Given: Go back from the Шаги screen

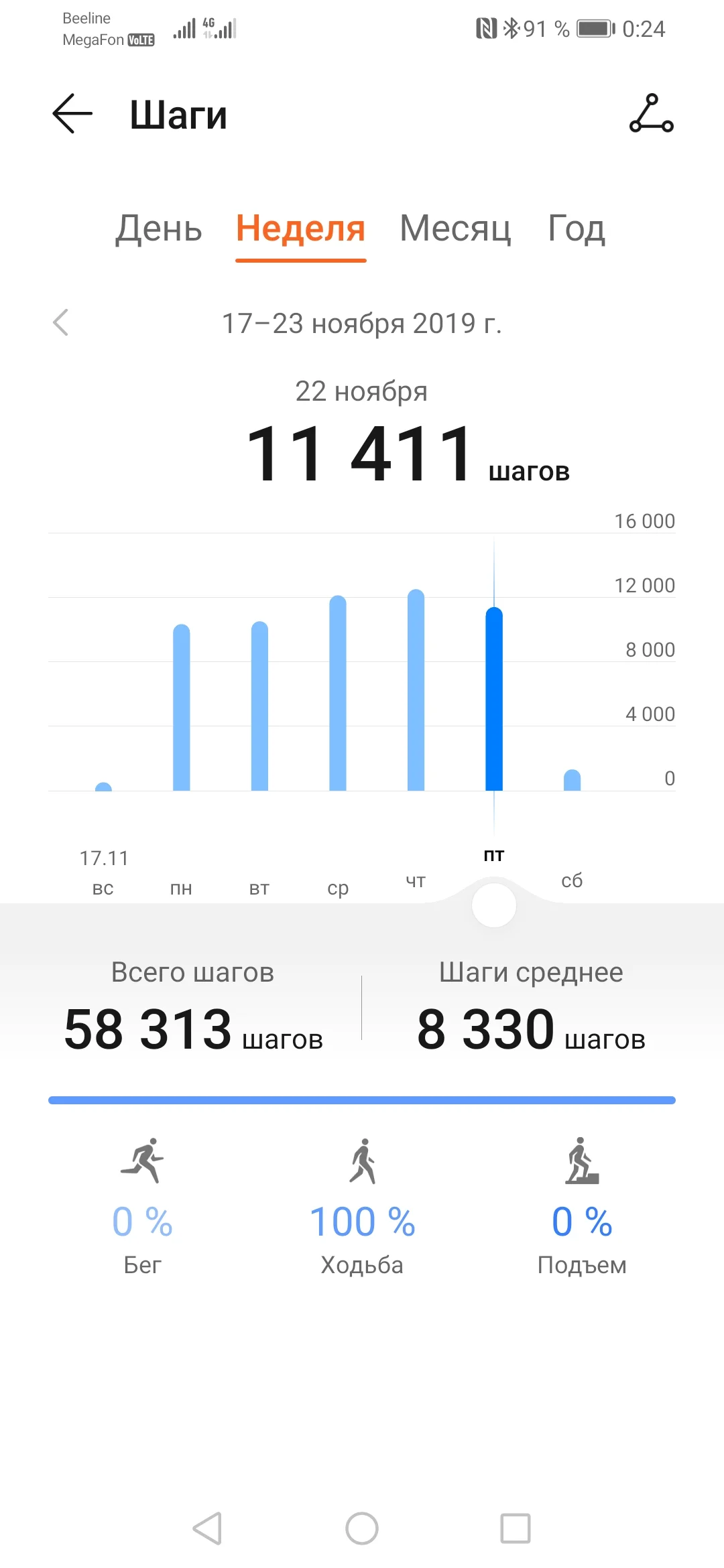Looking at the screenshot, I should coord(72,114).
